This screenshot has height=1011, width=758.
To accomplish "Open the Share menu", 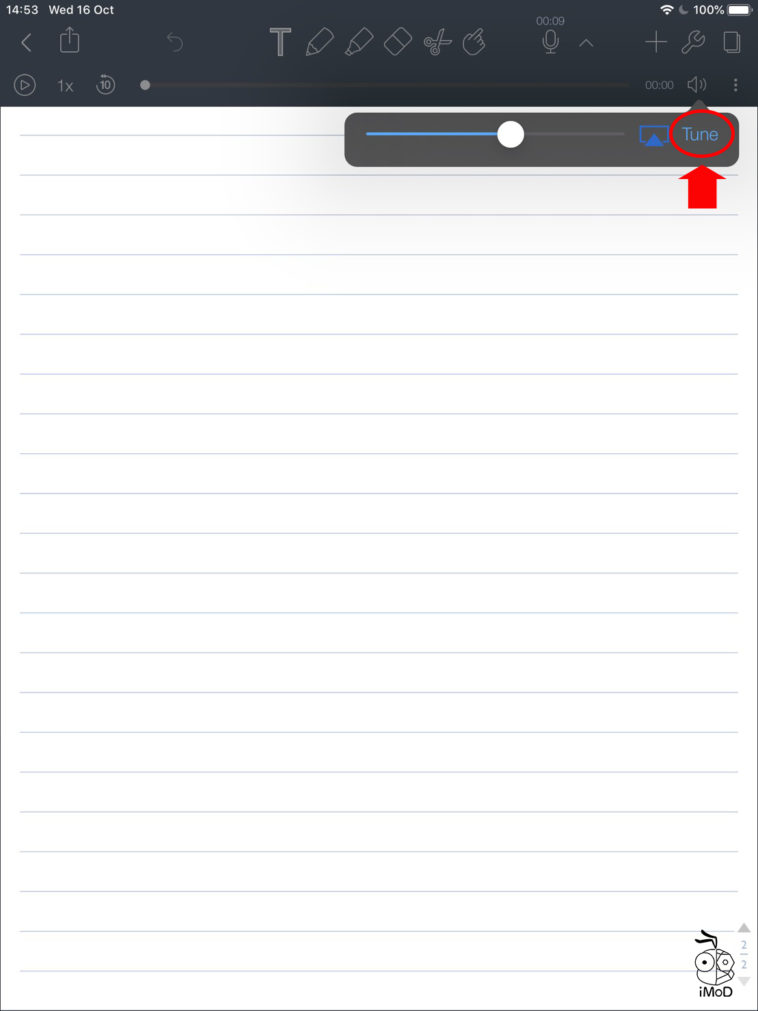I will [69, 41].
